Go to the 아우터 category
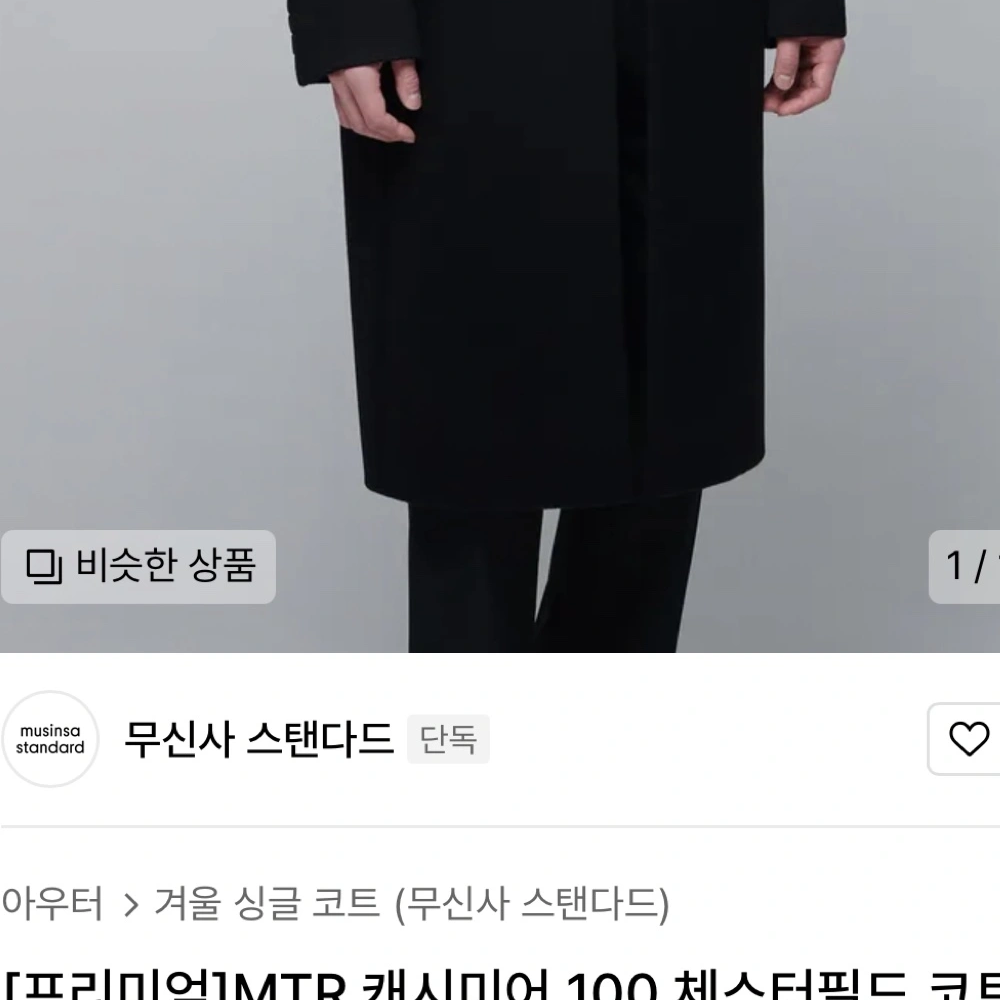This screenshot has height=1000, width=1000. pyautogui.click(x=52, y=904)
